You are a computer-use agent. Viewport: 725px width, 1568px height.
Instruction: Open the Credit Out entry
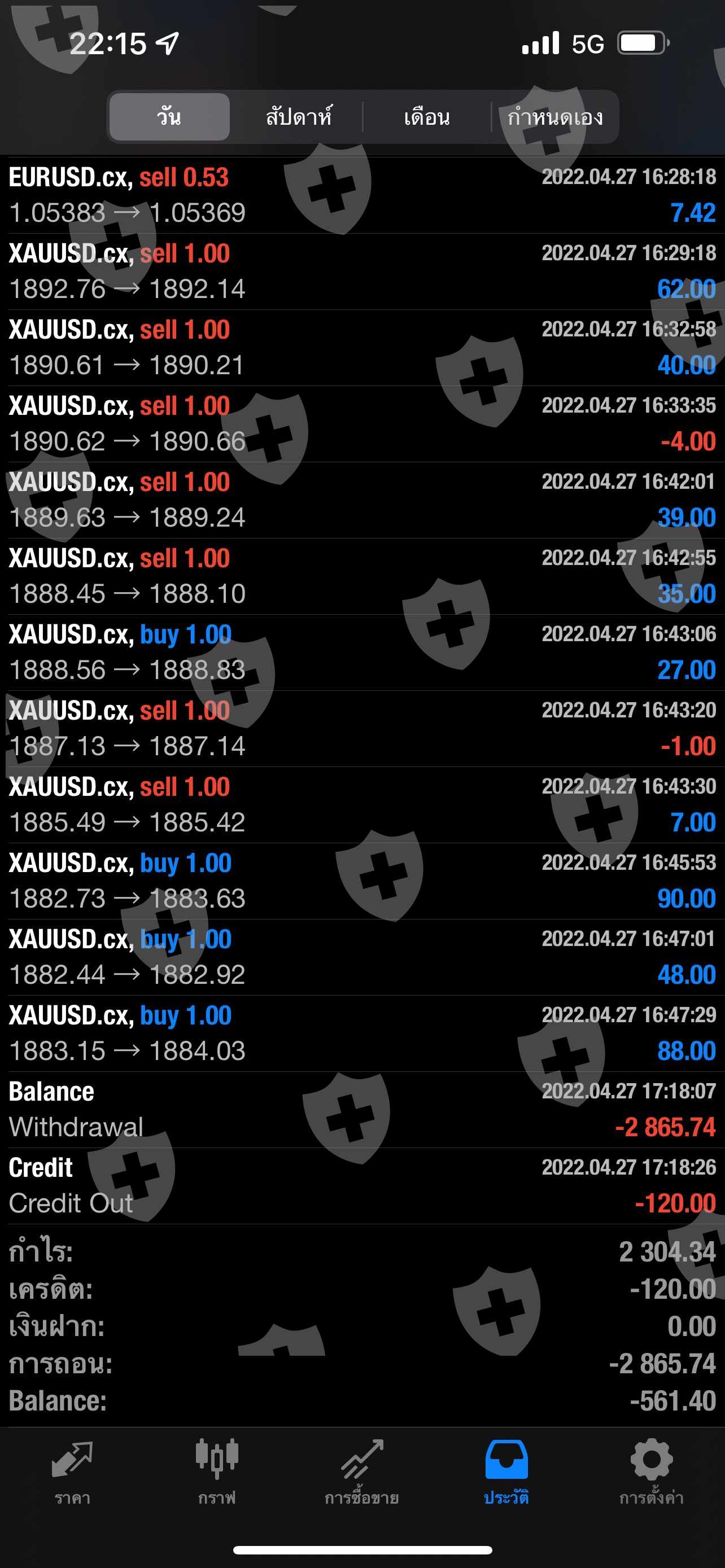[x=362, y=1185]
